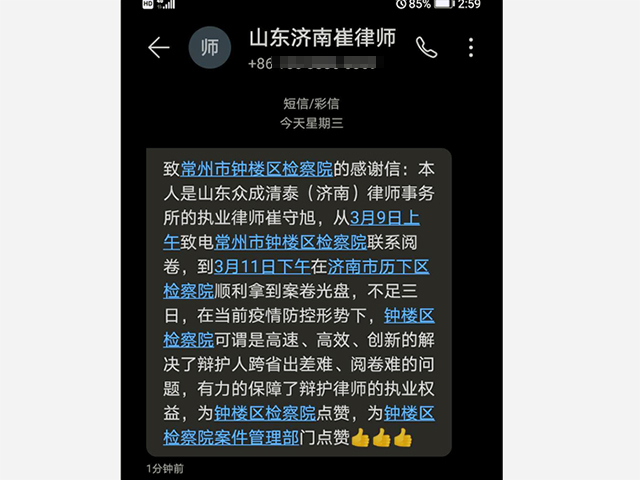Go back from the conversation with 山东济南崔律师
640x480 pixels.
(x=158, y=48)
